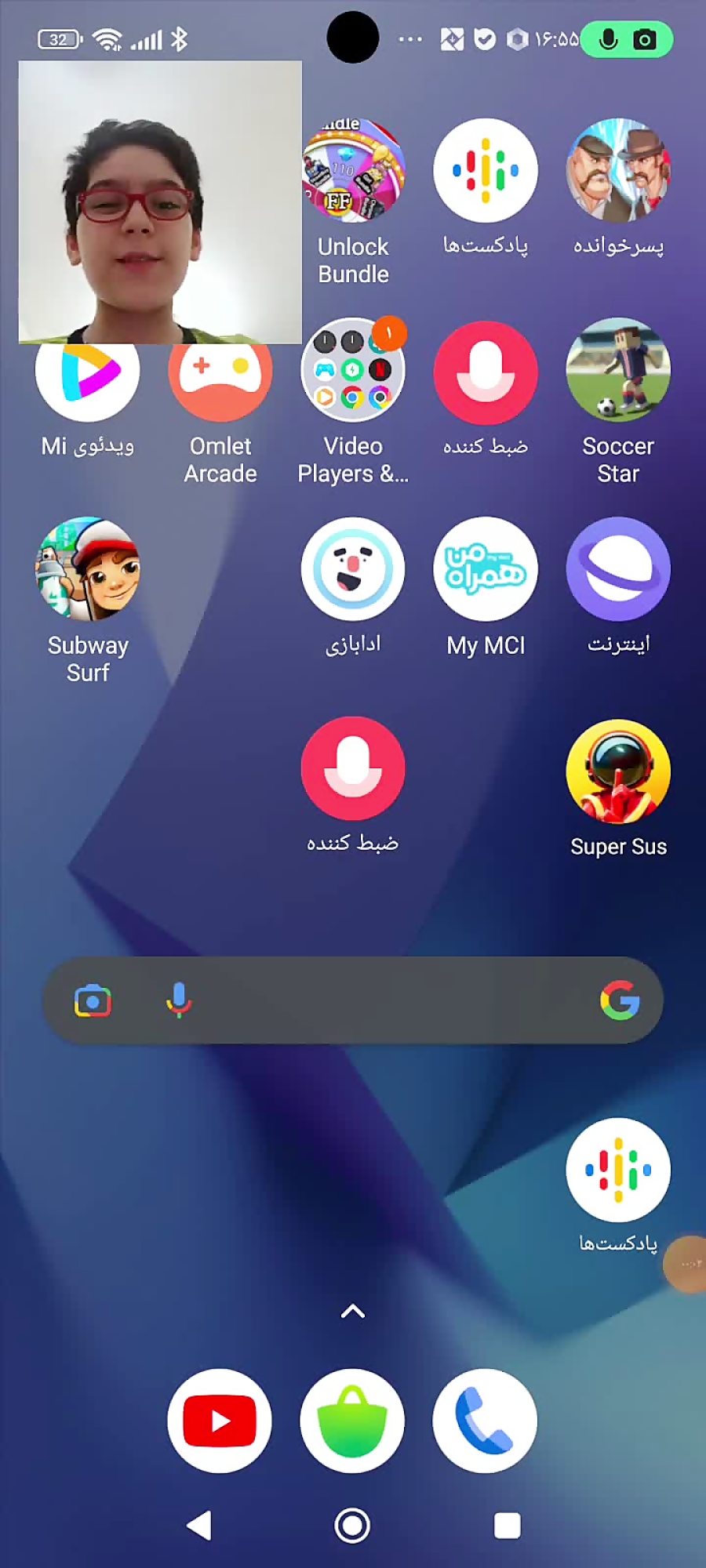The image size is (706, 1568).
Task: Open the Video Players folder
Action: 353,371
